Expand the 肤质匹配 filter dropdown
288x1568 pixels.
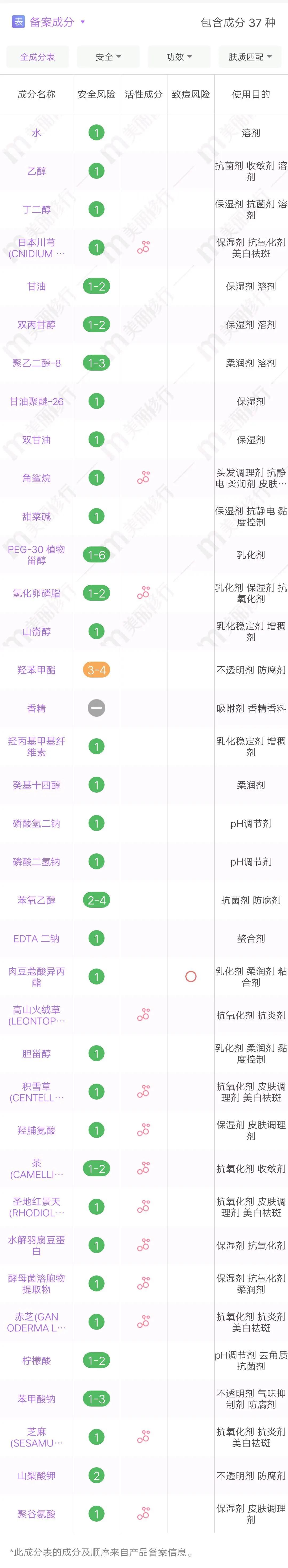coord(250,56)
